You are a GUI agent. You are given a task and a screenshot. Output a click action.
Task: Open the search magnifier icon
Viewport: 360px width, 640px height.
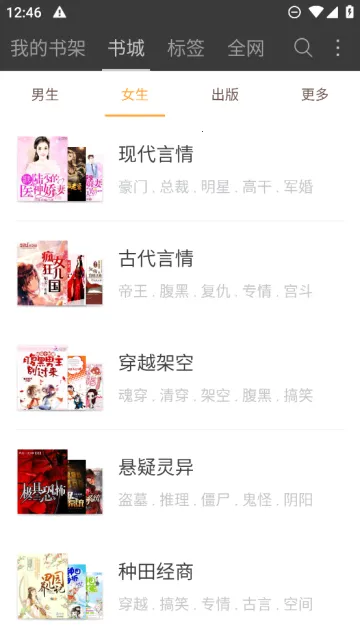(x=303, y=48)
